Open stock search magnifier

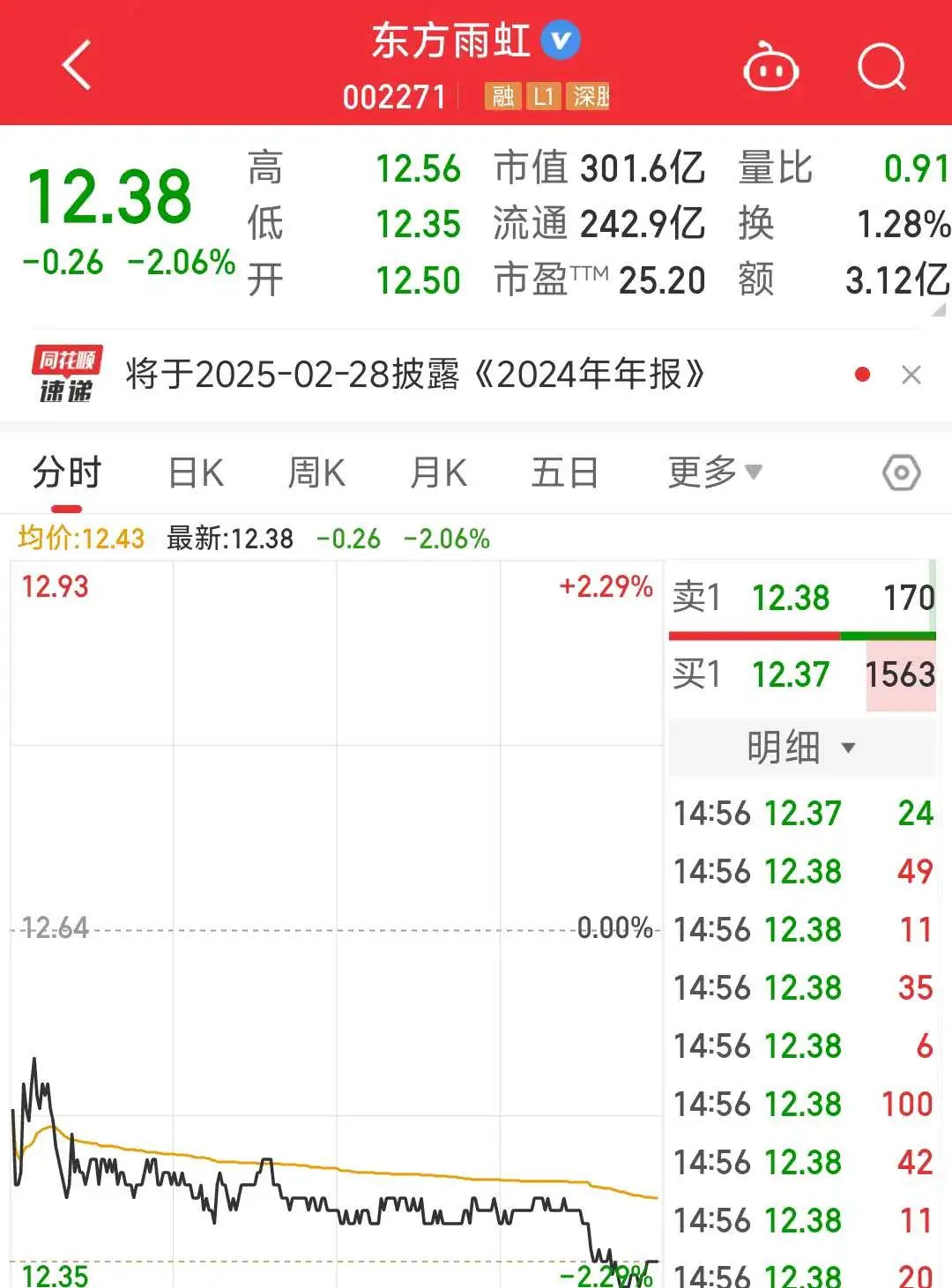[881, 67]
